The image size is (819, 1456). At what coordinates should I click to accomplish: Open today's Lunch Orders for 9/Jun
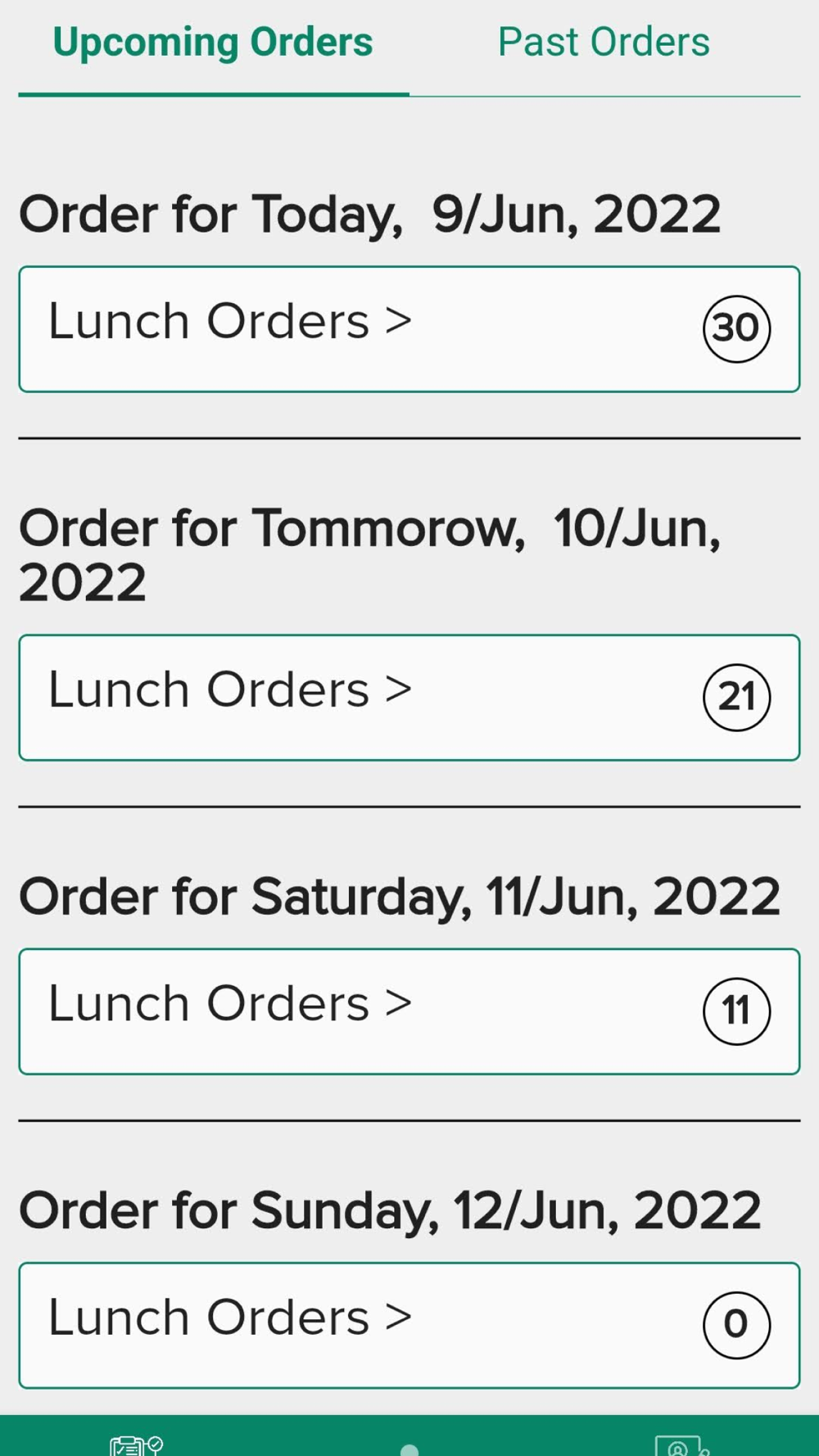[x=409, y=329]
